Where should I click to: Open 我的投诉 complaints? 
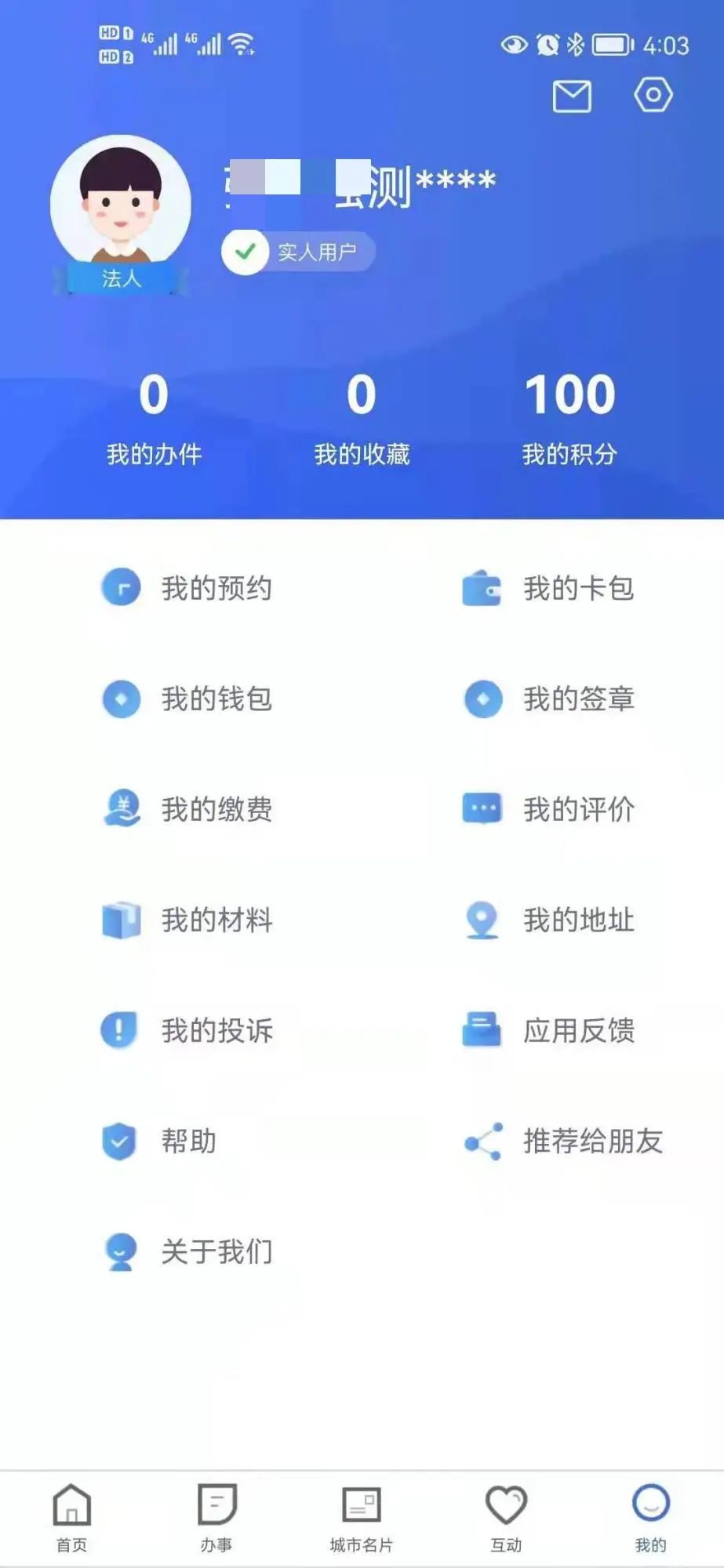[x=188, y=1030]
